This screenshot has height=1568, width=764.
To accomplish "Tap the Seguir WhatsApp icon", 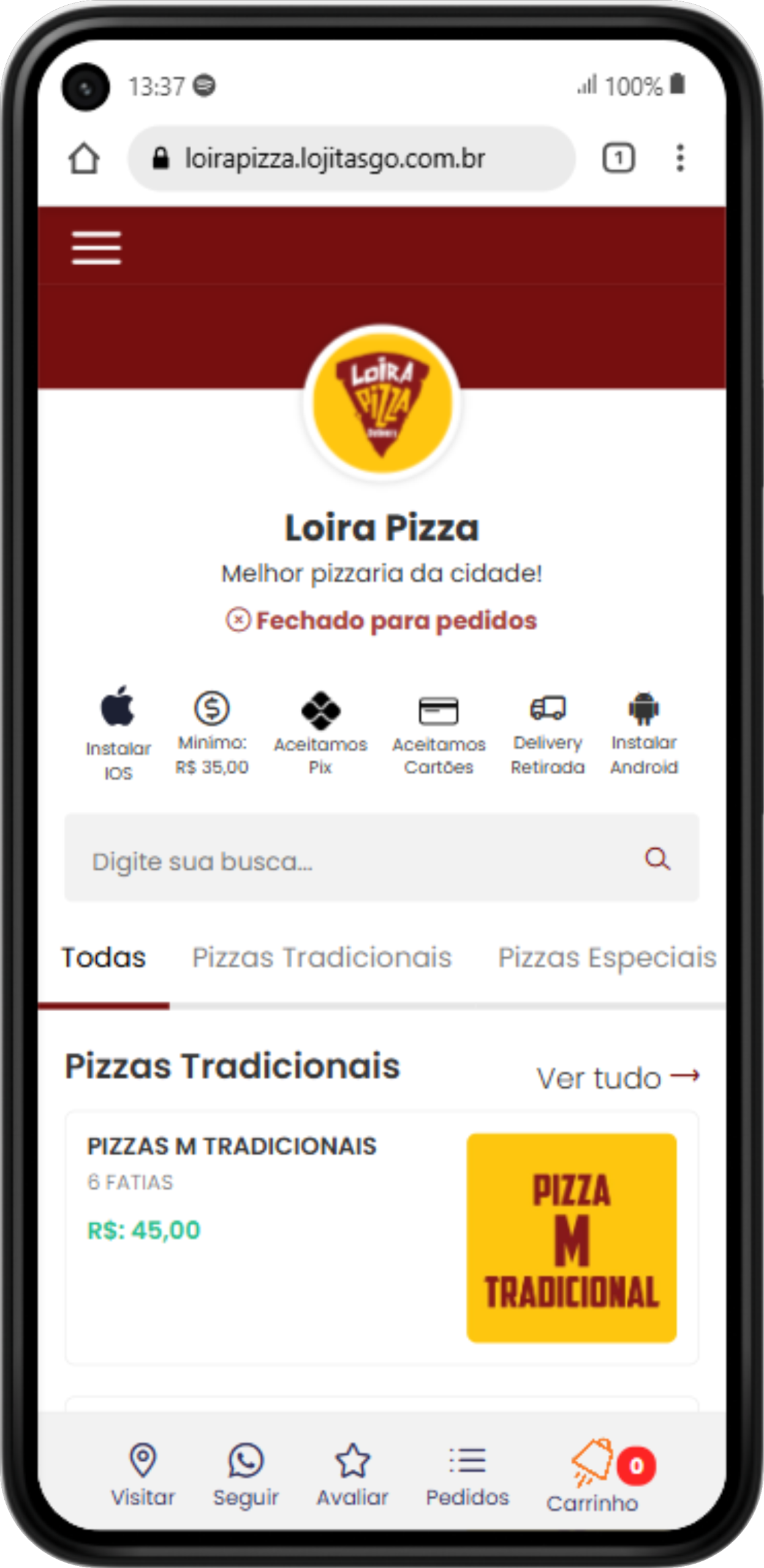I will [246, 1459].
